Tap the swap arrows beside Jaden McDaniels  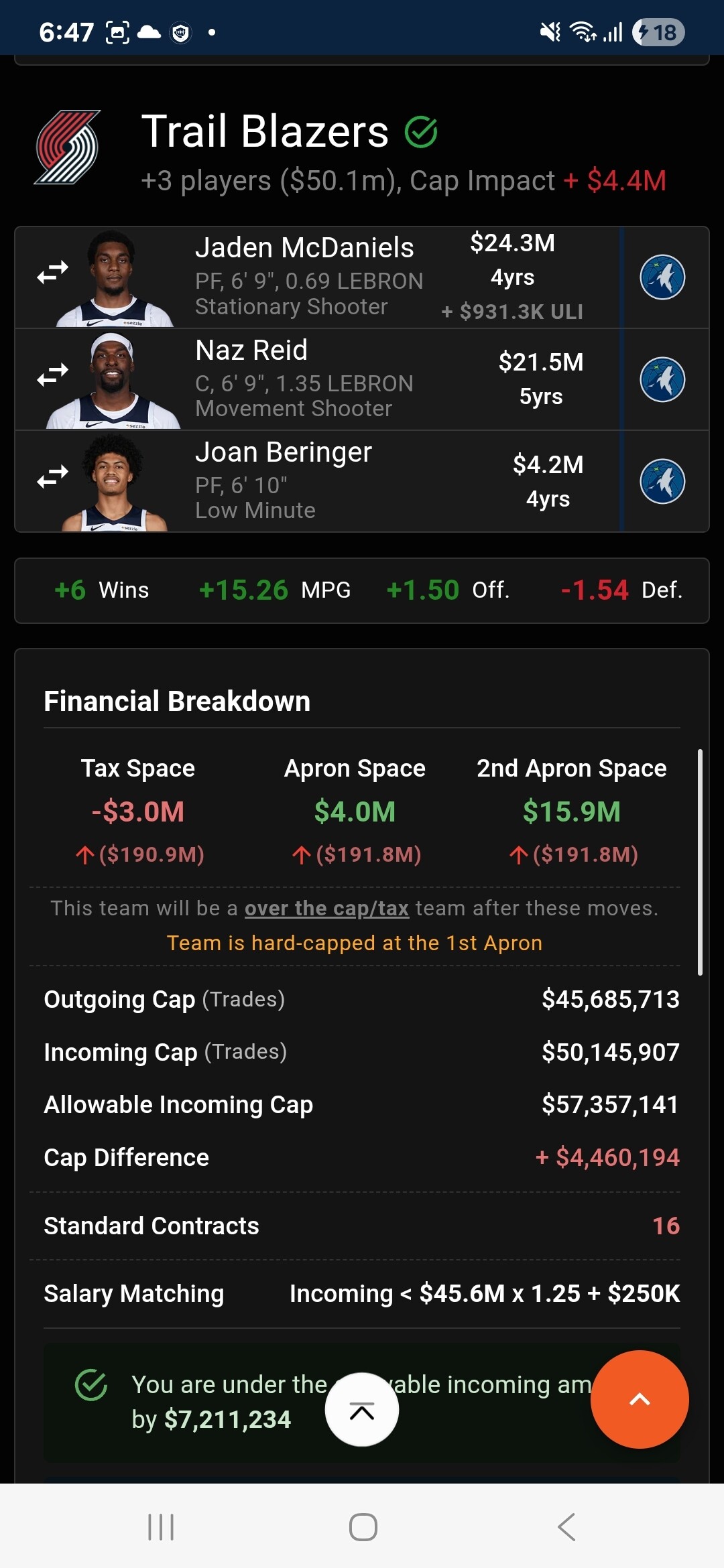pyautogui.click(x=53, y=272)
